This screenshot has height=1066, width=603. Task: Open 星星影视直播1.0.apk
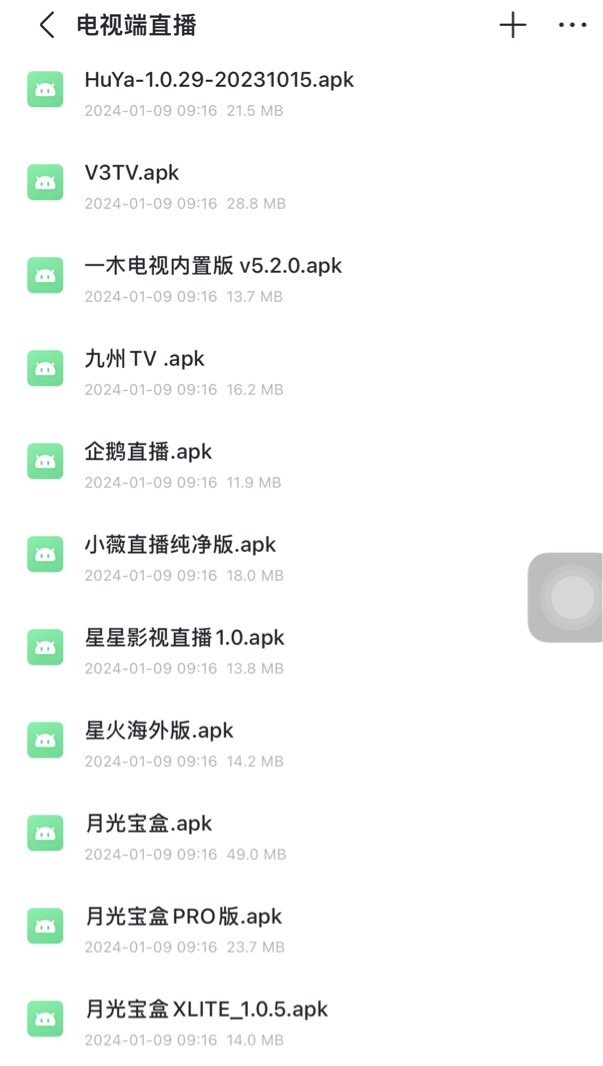coord(301,651)
